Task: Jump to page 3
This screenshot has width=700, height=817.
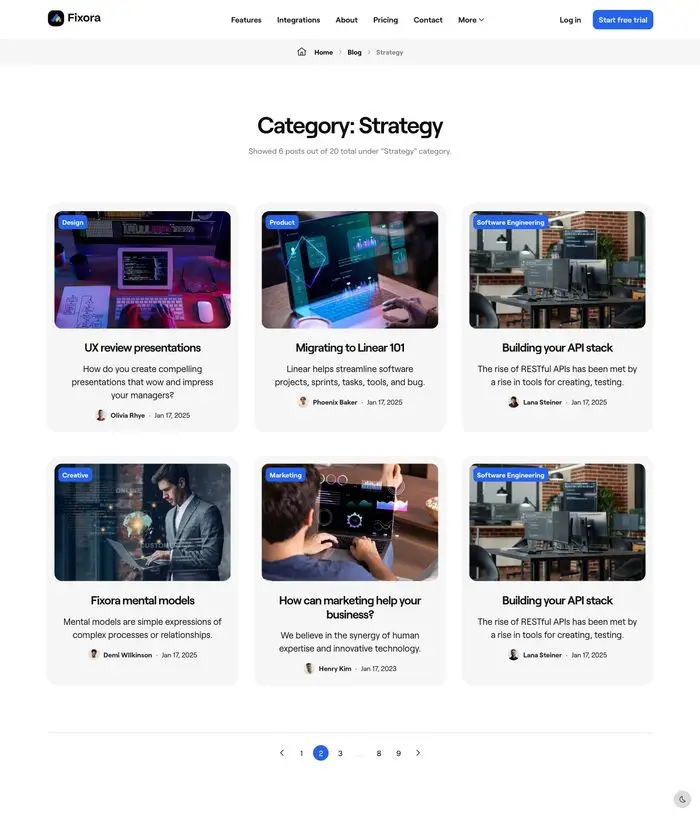Action: pos(340,753)
